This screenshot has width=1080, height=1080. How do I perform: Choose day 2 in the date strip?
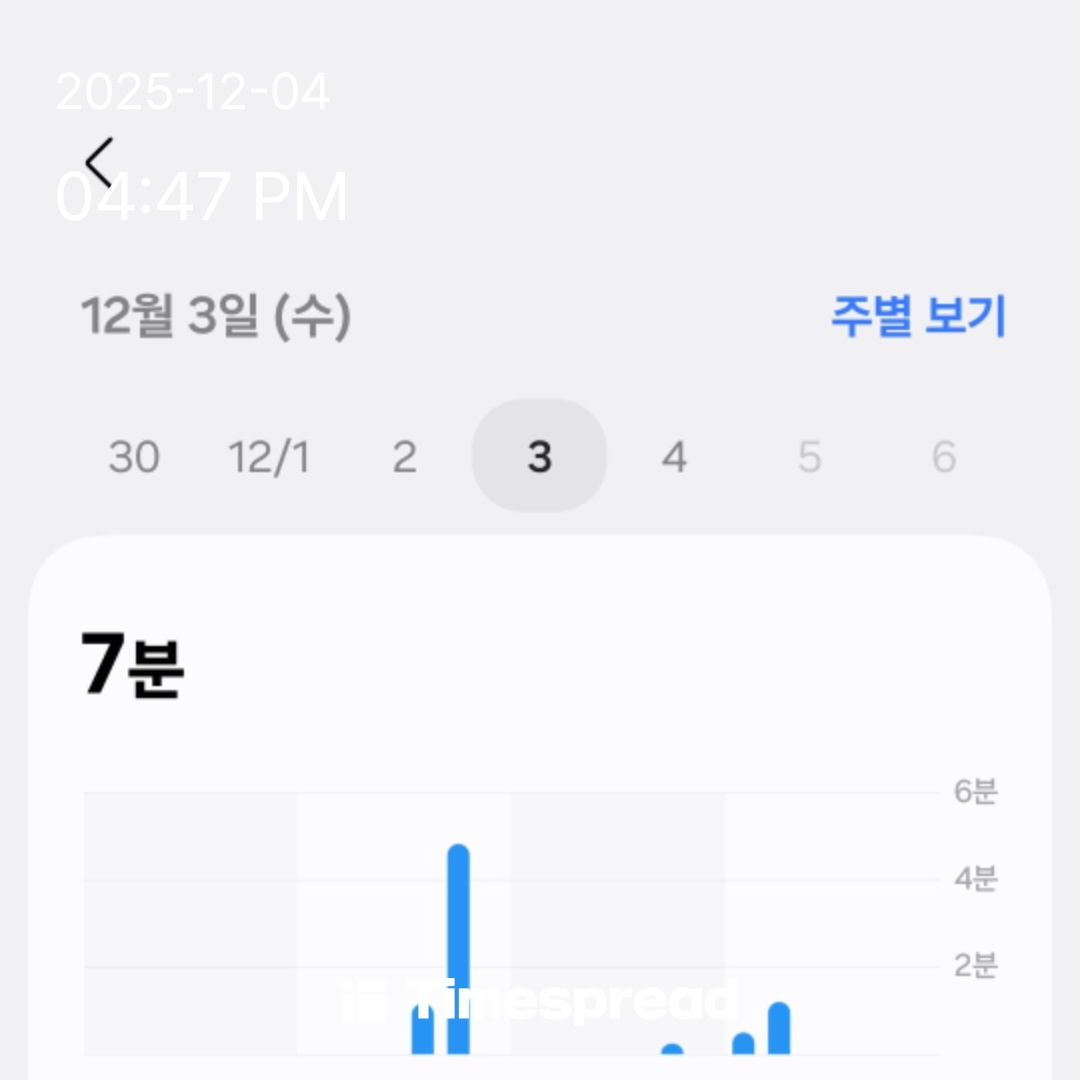(404, 458)
